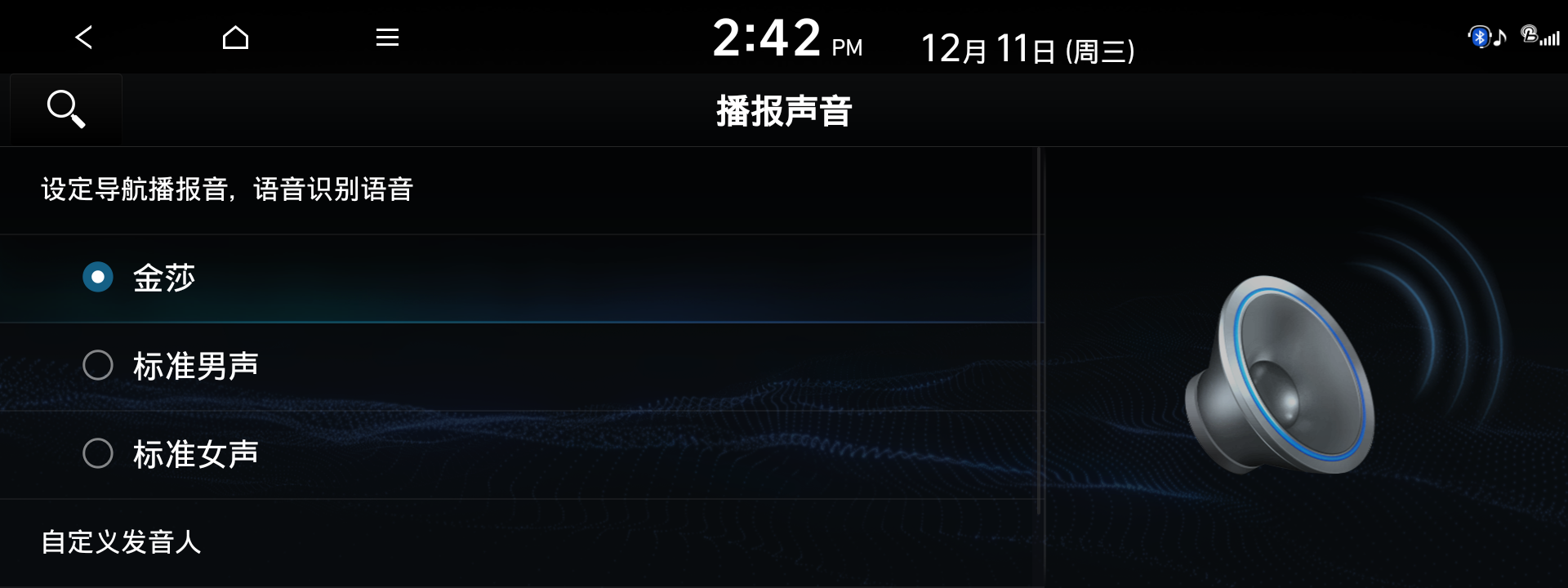Open the hamburger menu

coord(387,38)
